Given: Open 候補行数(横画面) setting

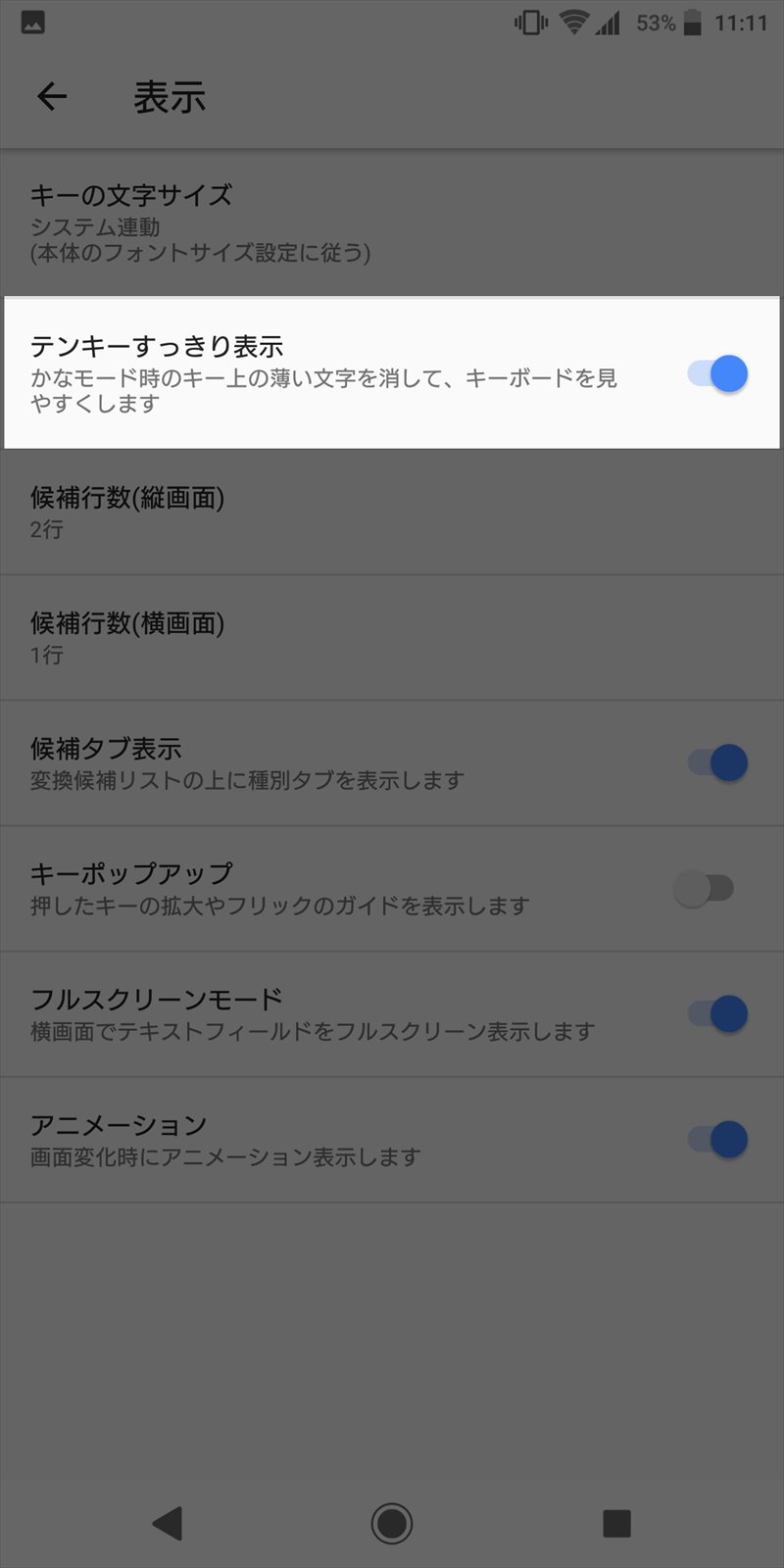Looking at the screenshot, I should 392,637.
